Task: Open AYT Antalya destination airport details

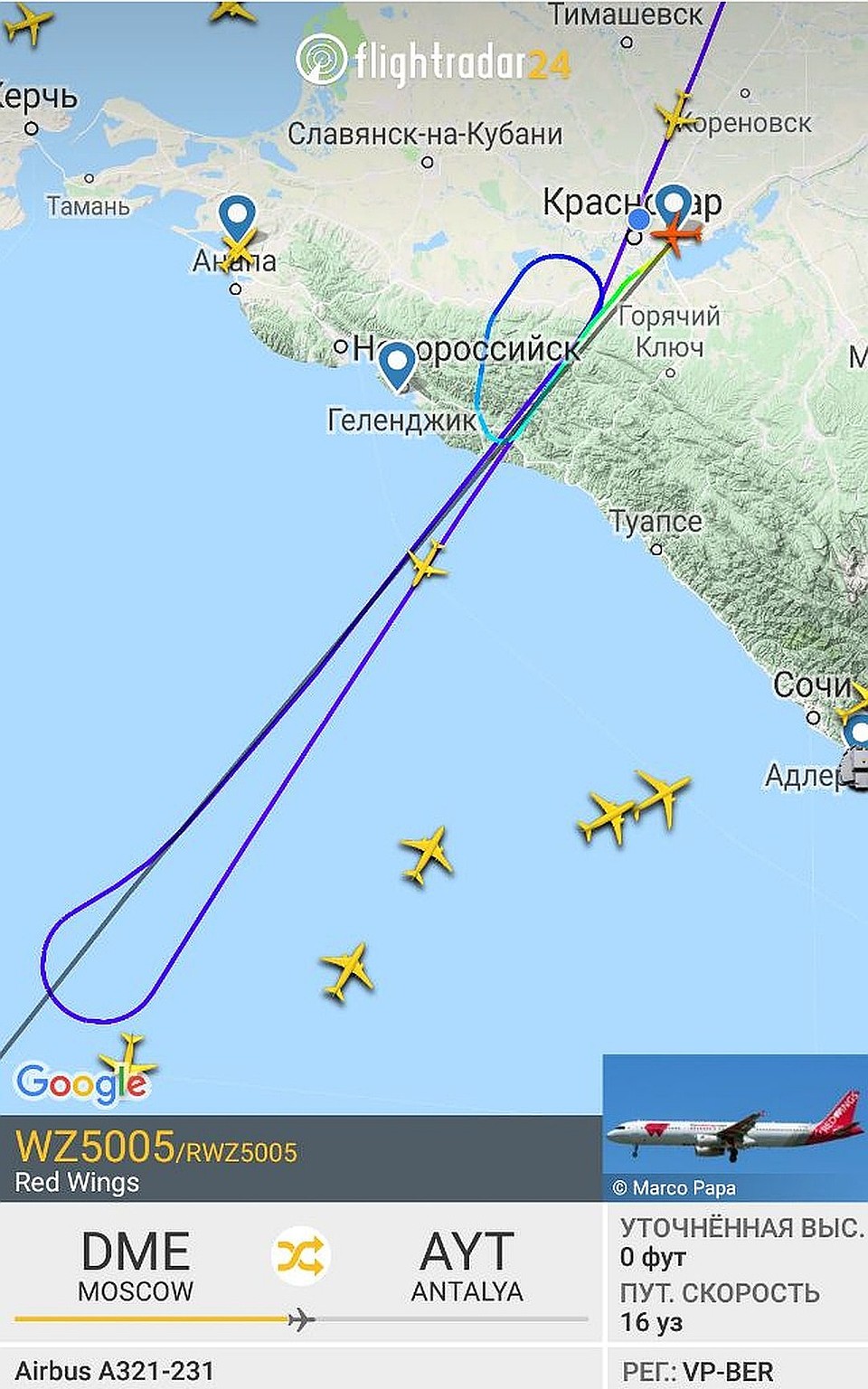Action: pos(467,1265)
